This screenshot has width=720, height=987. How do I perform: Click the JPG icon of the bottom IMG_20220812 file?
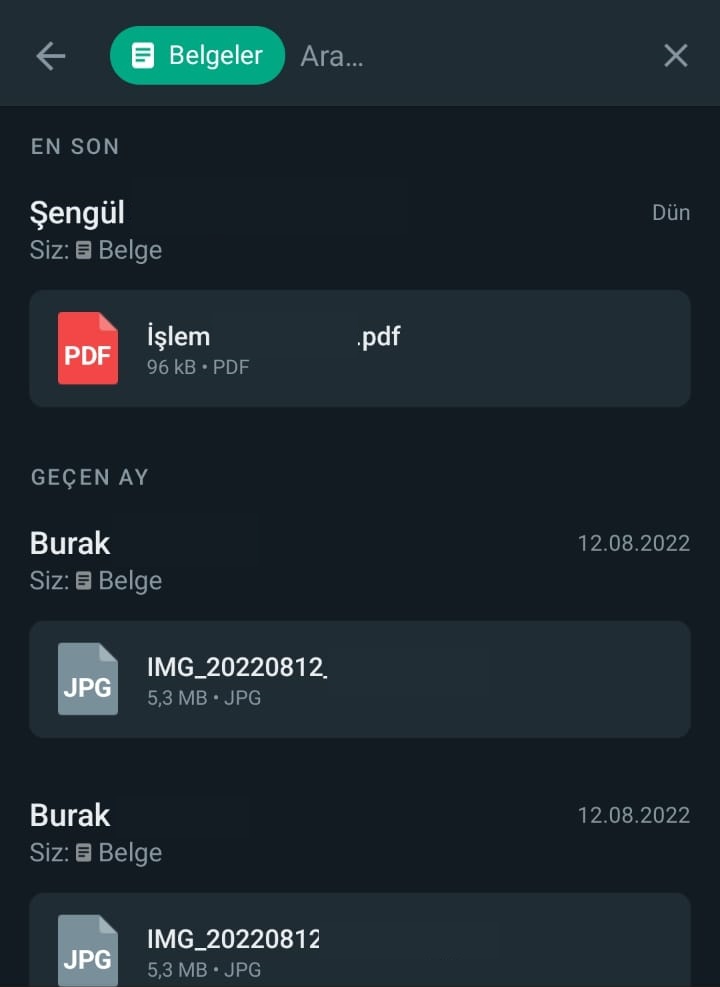(x=88, y=952)
